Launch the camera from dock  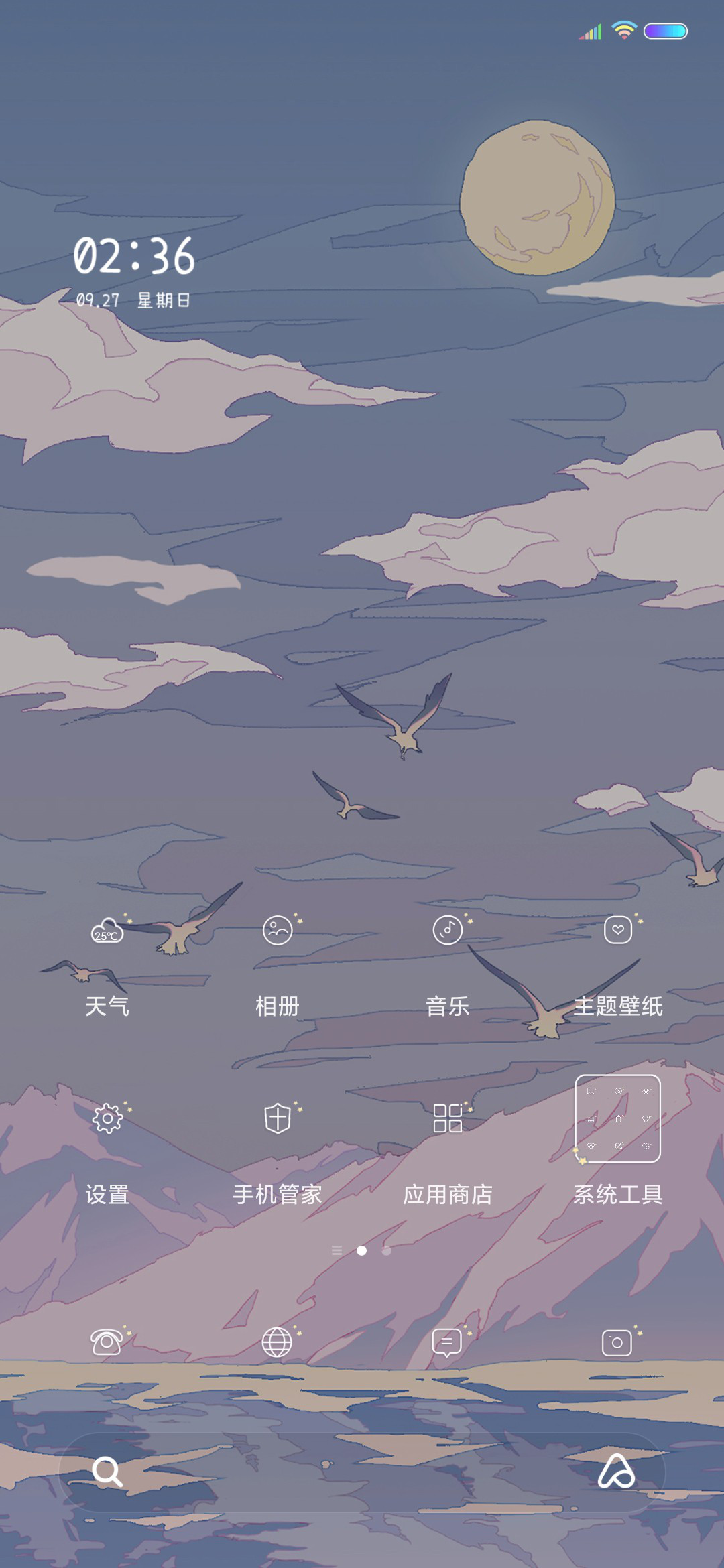[x=618, y=1342]
